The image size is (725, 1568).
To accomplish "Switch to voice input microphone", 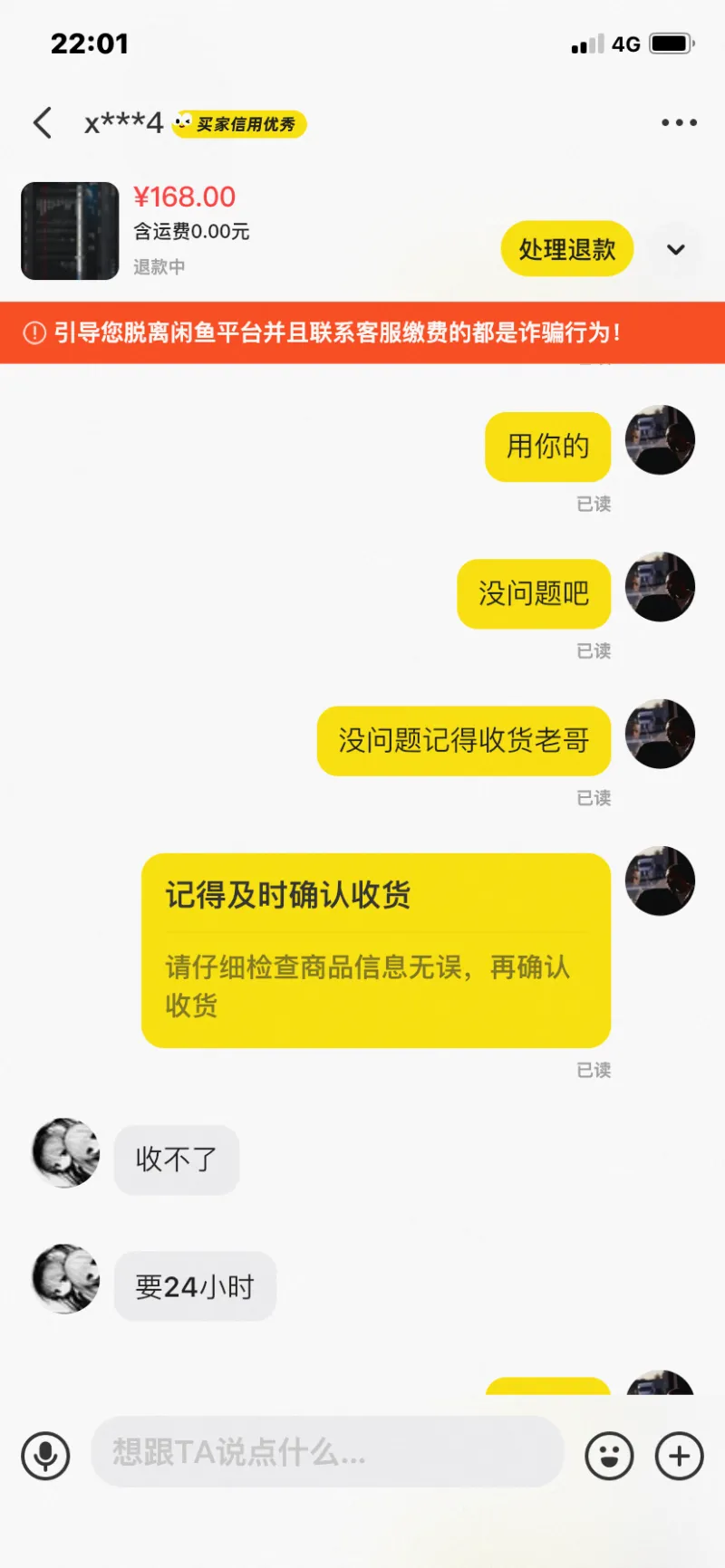I will coord(45,1455).
